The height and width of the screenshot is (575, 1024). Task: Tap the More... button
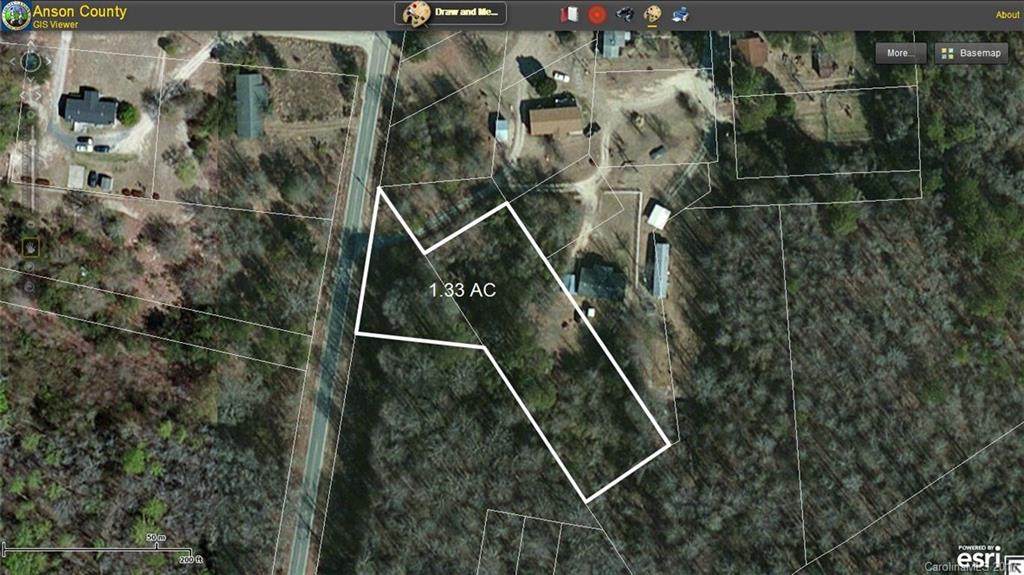click(900, 53)
